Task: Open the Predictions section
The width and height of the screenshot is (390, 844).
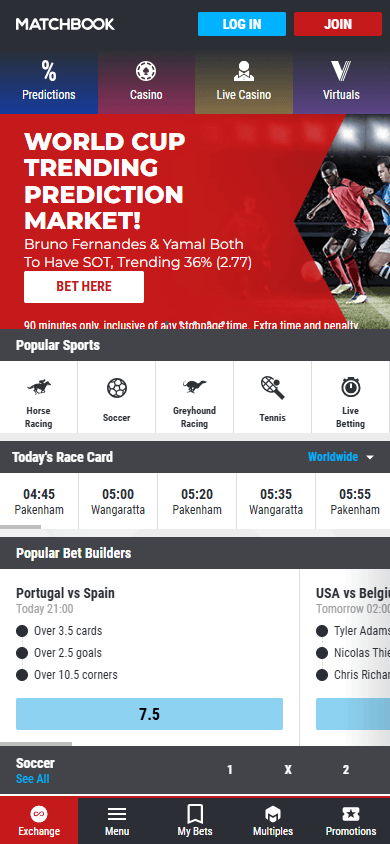Action: pyautogui.click(x=49, y=83)
